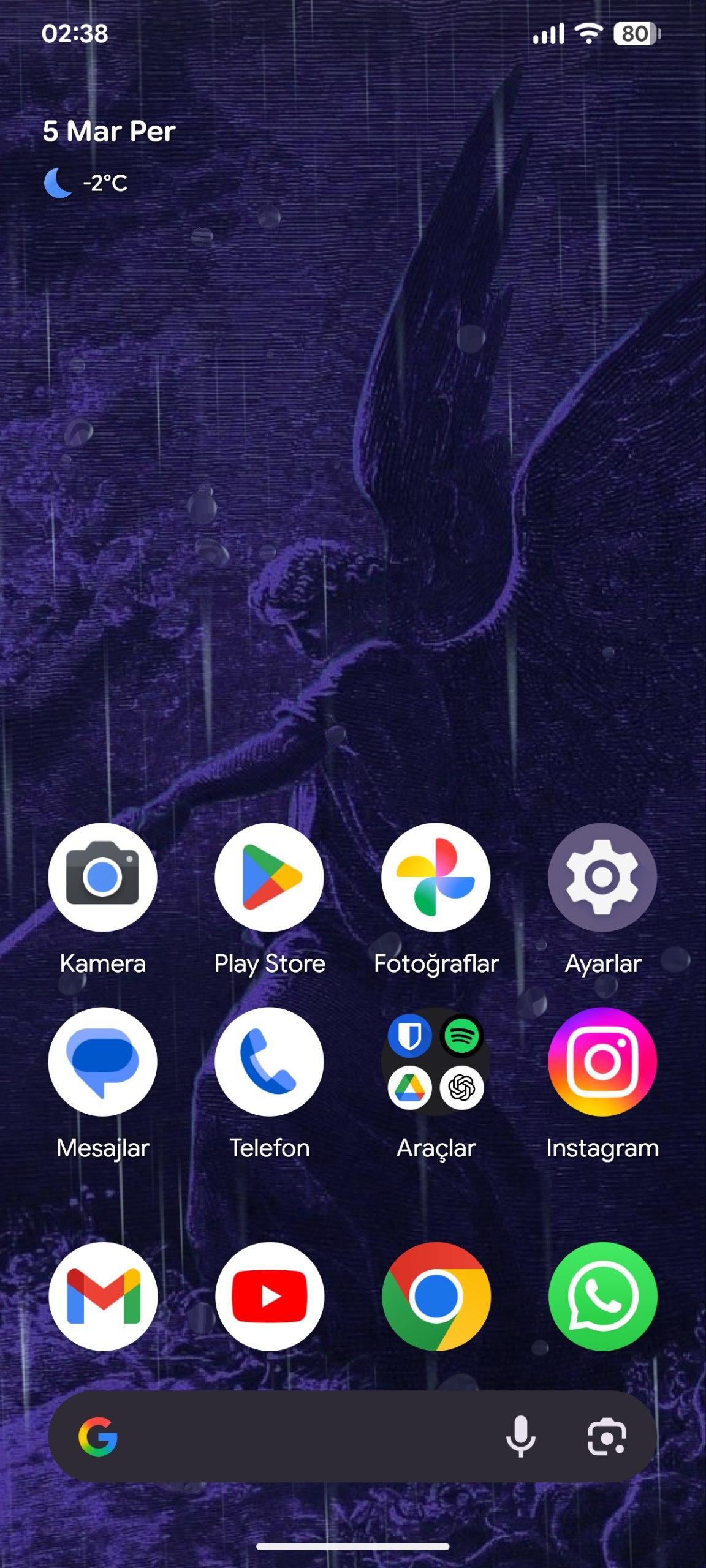
Task: Open Google Lens camera search
Action: click(x=607, y=1436)
